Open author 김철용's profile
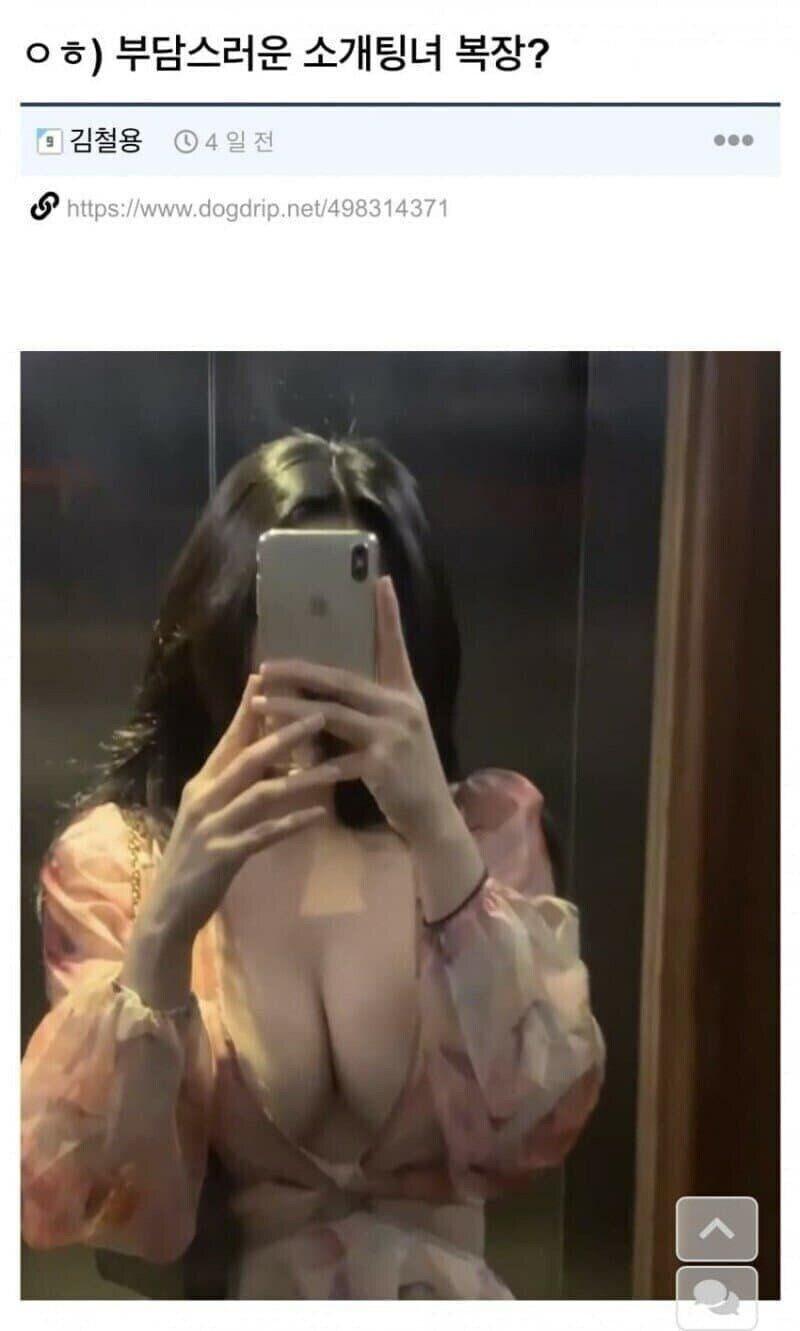 point(105,141)
